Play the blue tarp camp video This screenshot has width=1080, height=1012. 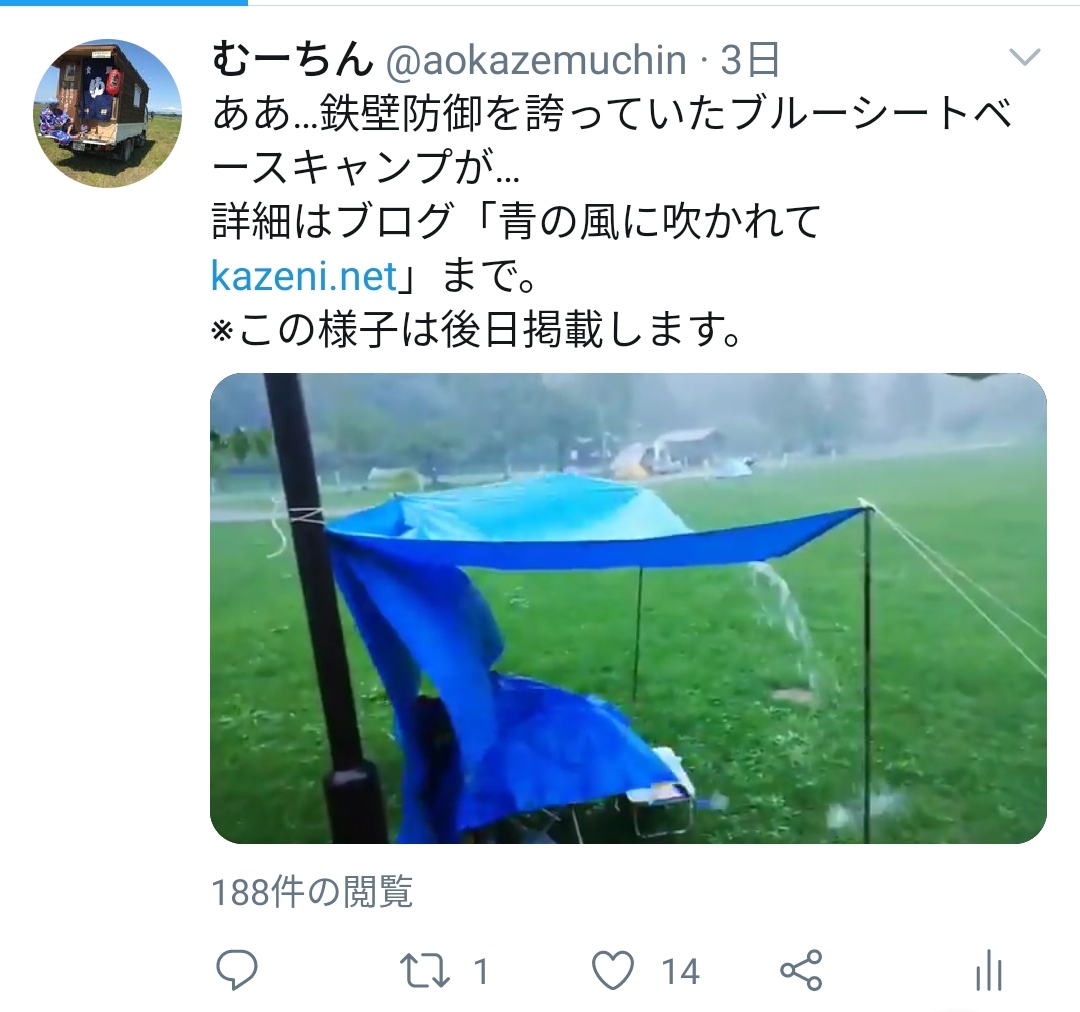click(x=628, y=608)
